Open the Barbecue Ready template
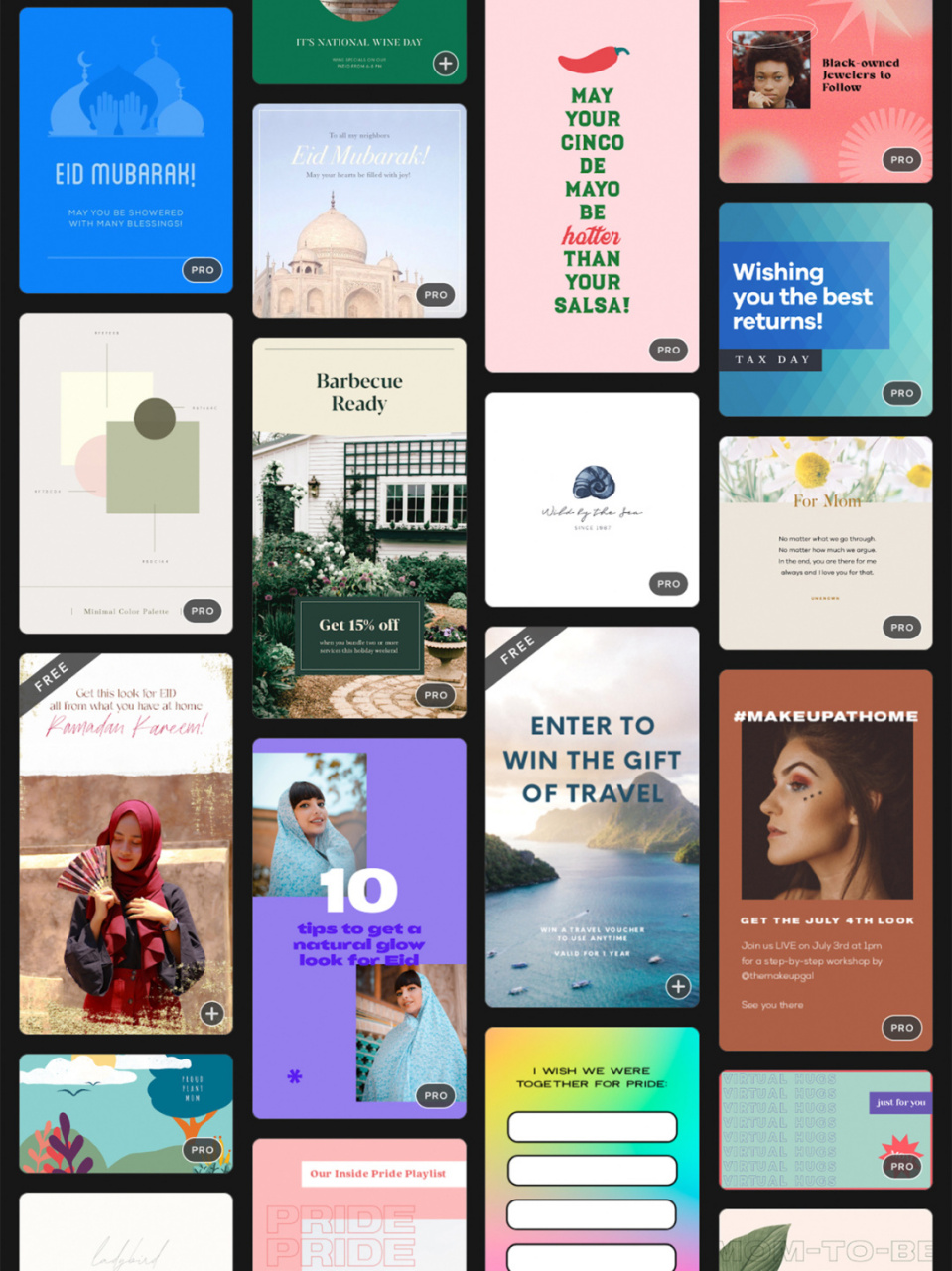Viewport: 952px width, 1271px height. [359, 527]
